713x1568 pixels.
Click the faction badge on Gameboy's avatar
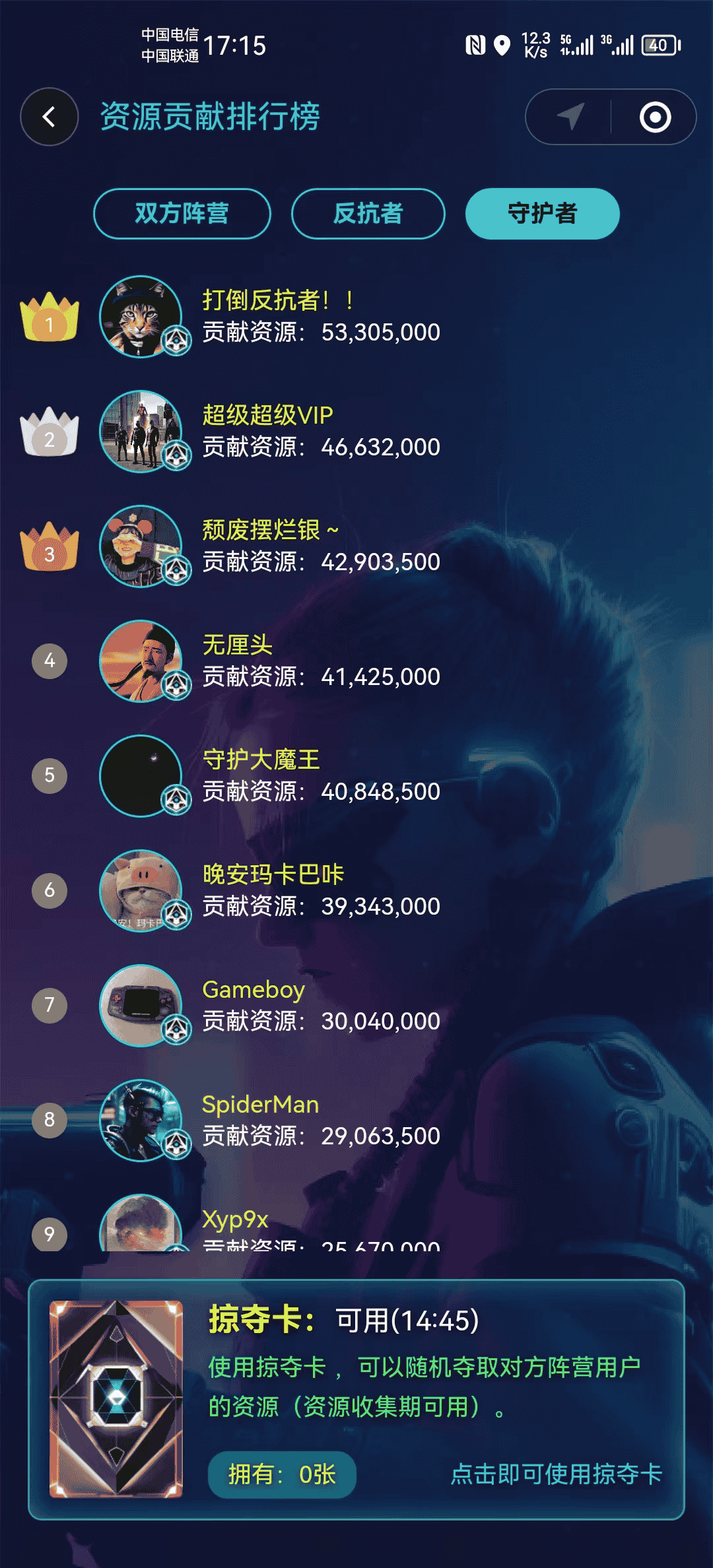point(175,1031)
